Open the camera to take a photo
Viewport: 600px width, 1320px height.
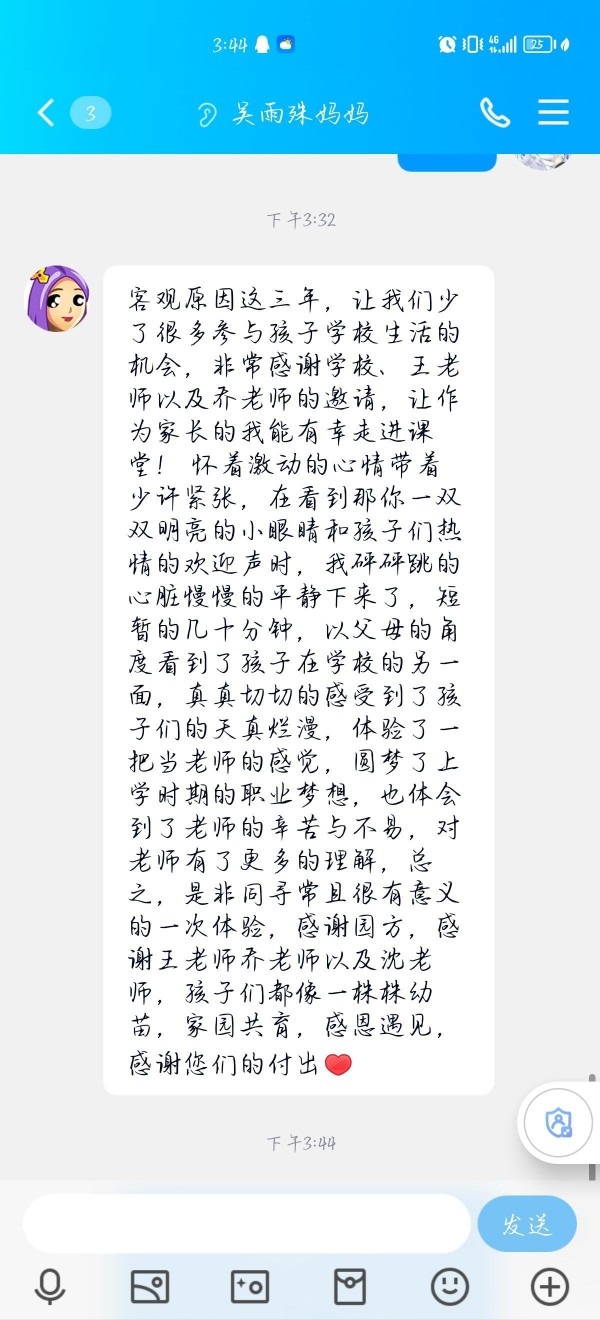[250, 1286]
